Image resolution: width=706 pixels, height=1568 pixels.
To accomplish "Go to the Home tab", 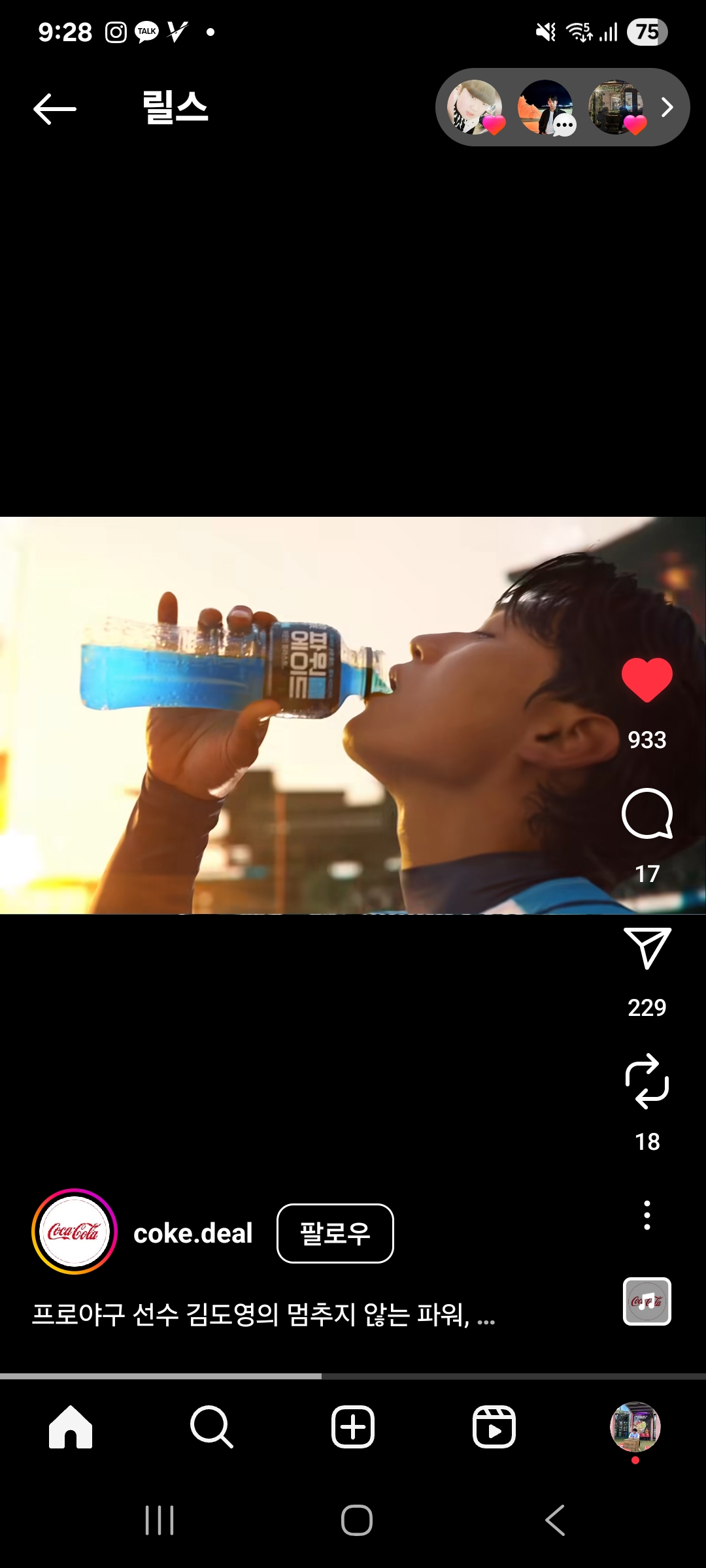I will (x=71, y=1427).
